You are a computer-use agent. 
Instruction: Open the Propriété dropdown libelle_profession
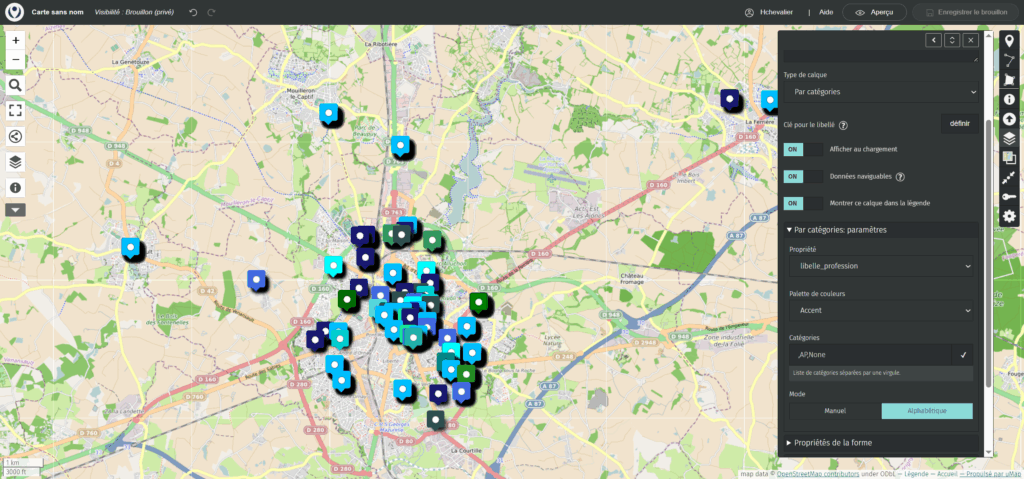(879, 267)
